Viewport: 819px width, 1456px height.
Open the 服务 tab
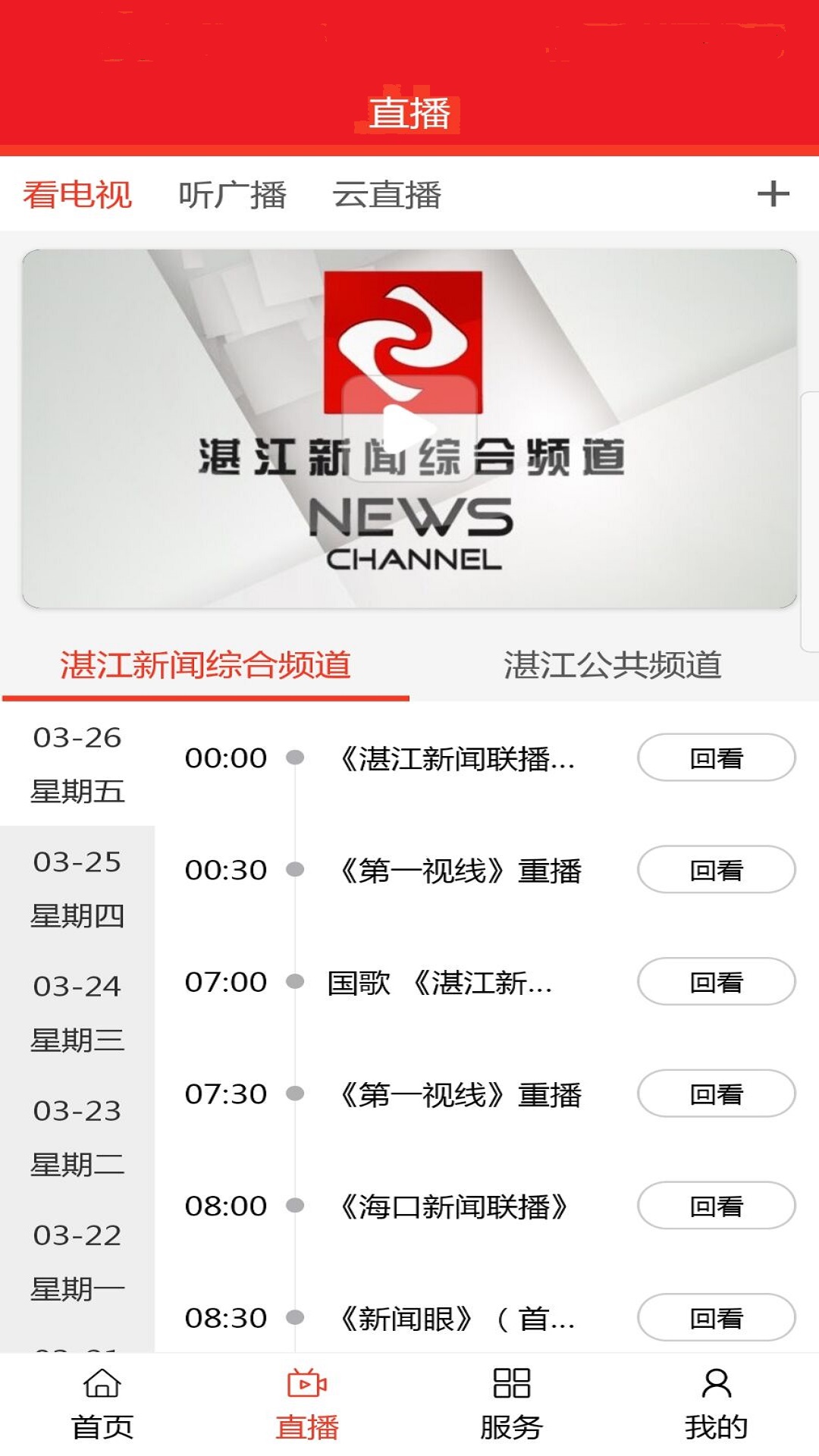tap(512, 1404)
